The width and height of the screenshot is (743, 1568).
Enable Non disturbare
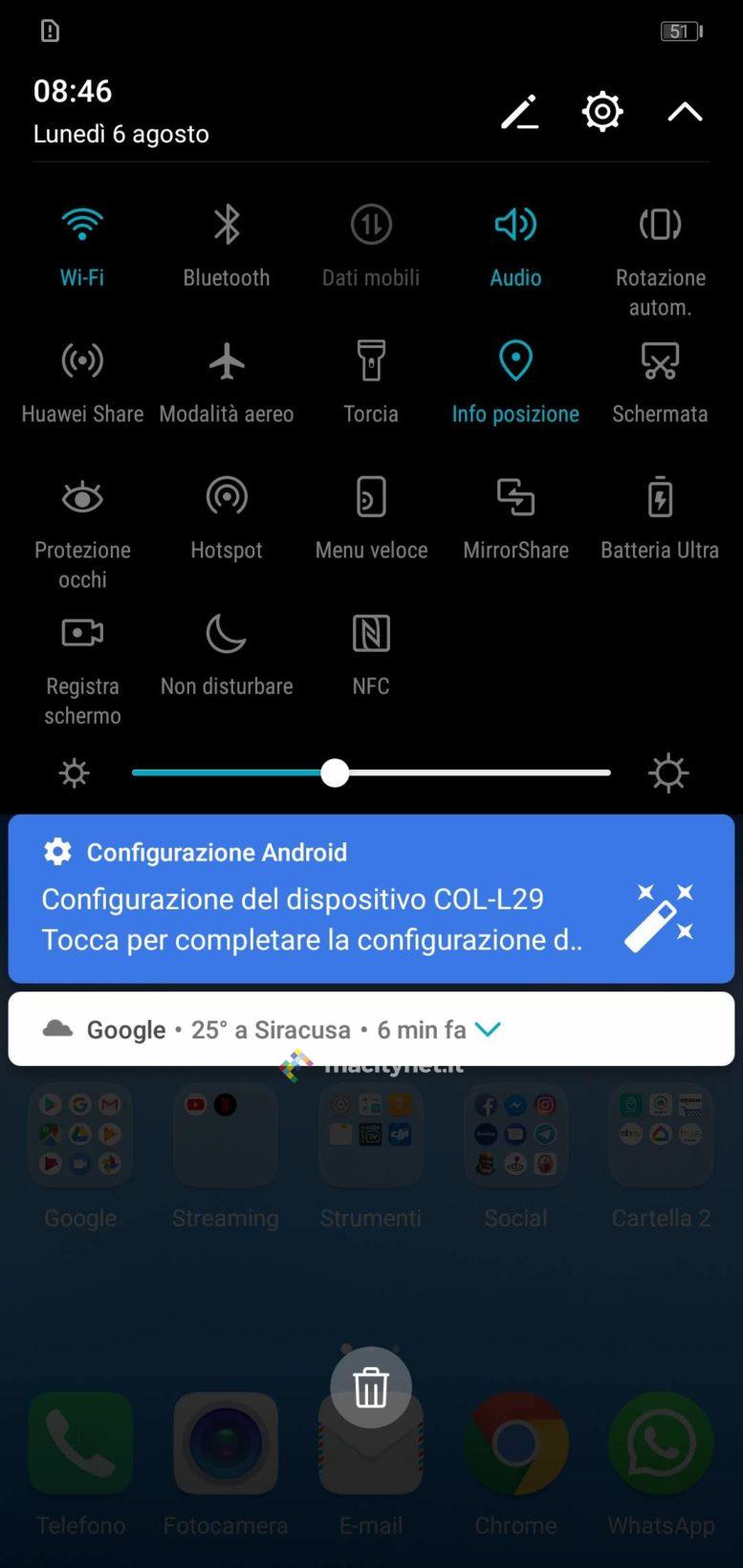tap(227, 634)
